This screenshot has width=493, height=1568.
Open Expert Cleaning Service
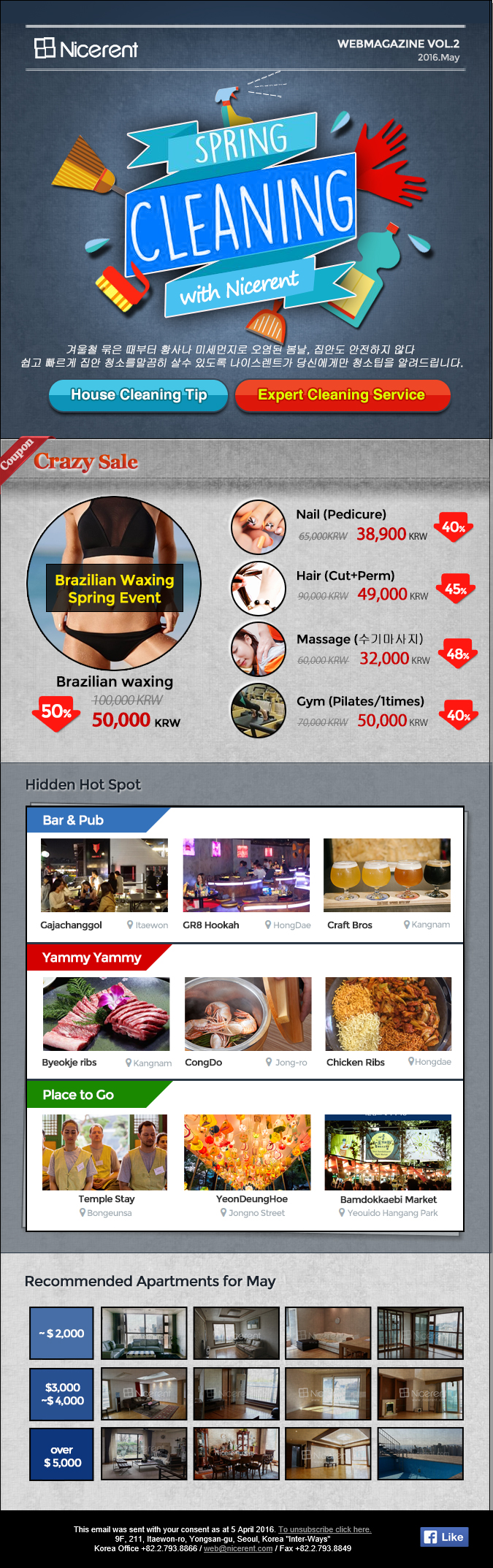(342, 395)
